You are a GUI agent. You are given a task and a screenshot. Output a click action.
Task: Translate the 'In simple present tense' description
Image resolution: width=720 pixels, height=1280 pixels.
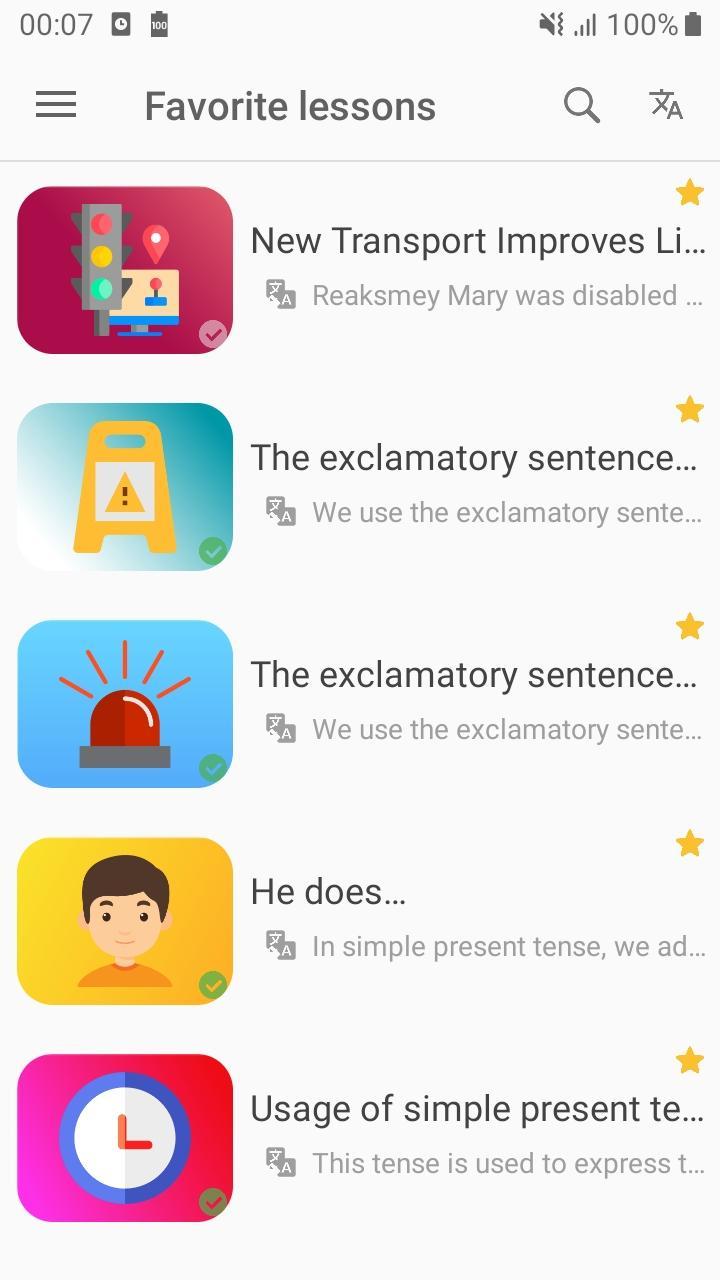click(280, 946)
